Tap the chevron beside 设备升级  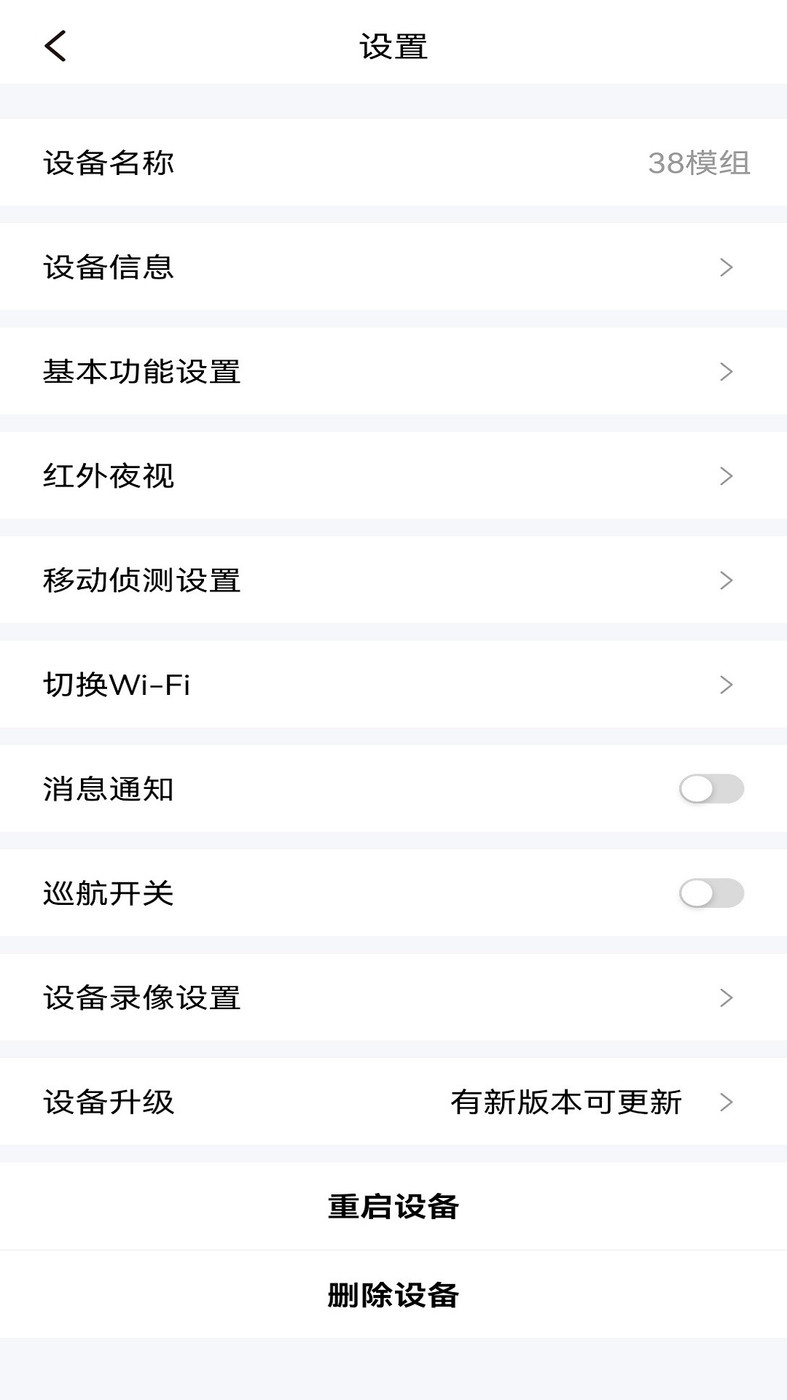pyautogui.click(x=726, y=1102)
